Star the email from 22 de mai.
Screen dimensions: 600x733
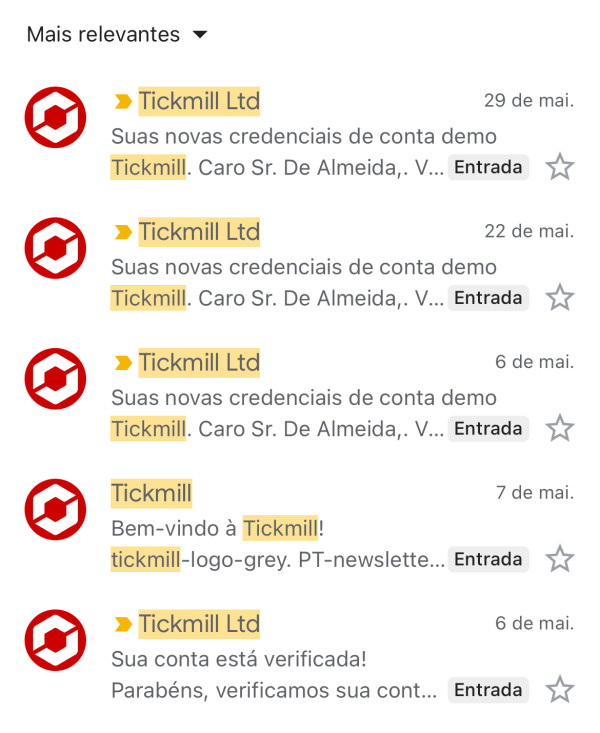click(560, 298)
